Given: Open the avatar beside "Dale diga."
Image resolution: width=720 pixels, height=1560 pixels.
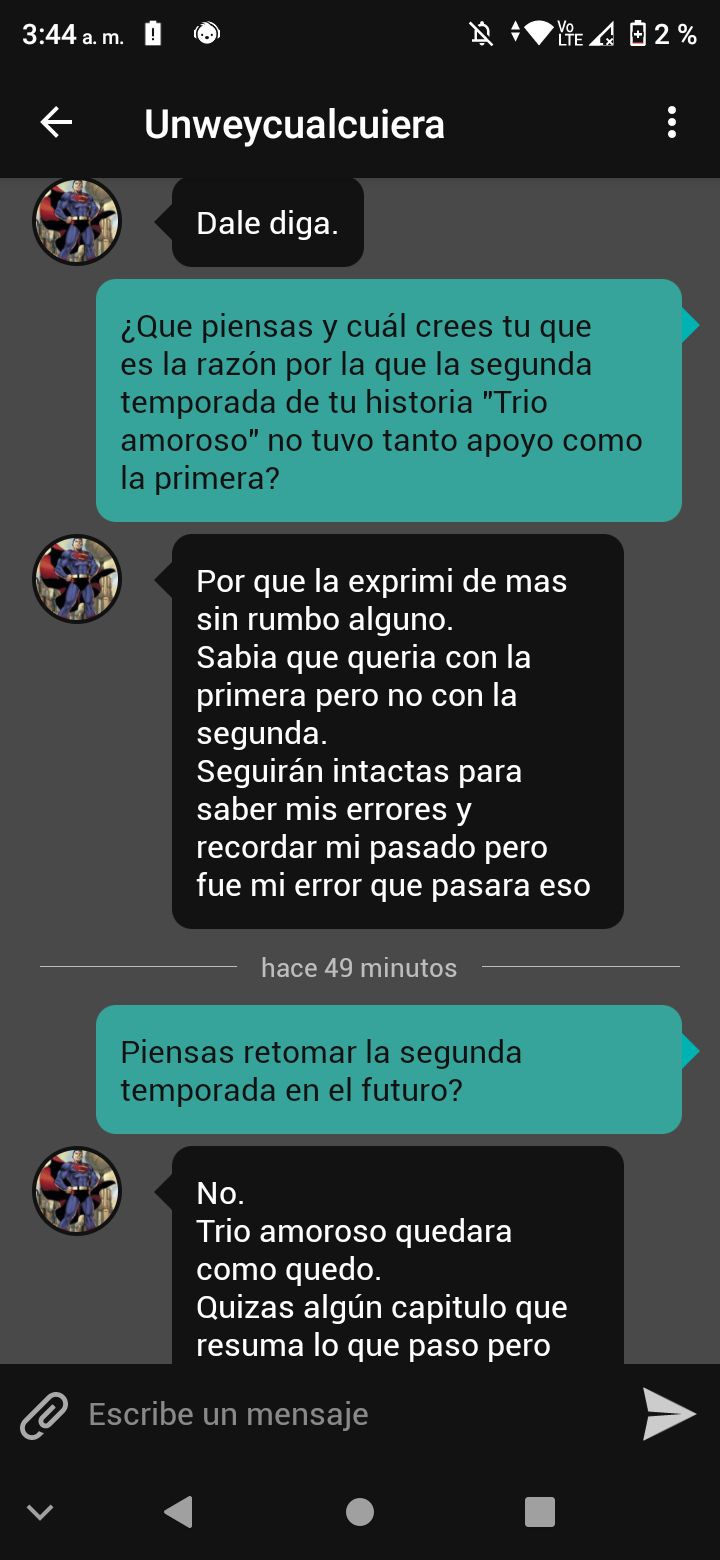Looking at the screenshot, I should 77,221.
